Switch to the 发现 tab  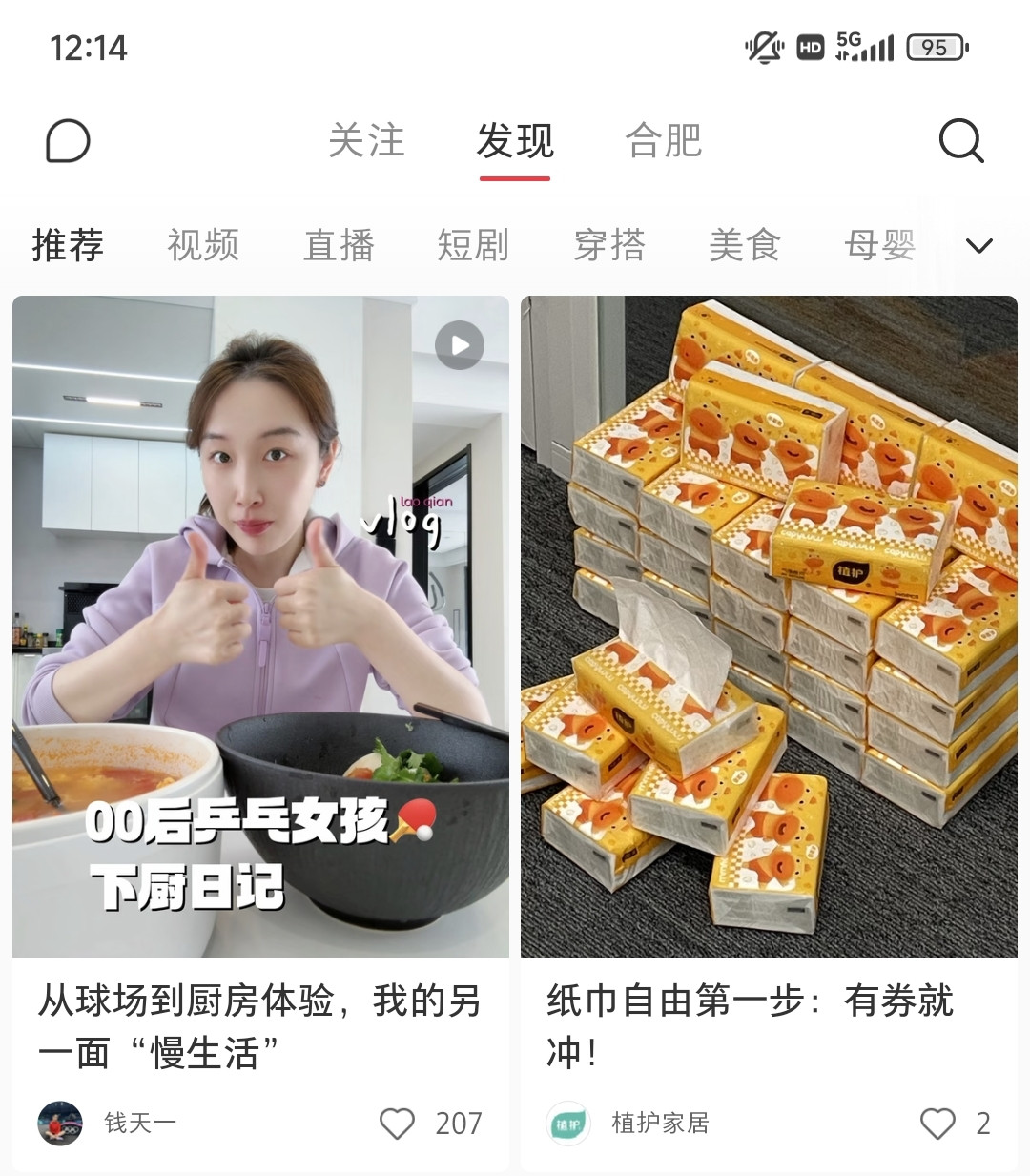[515, 141]
